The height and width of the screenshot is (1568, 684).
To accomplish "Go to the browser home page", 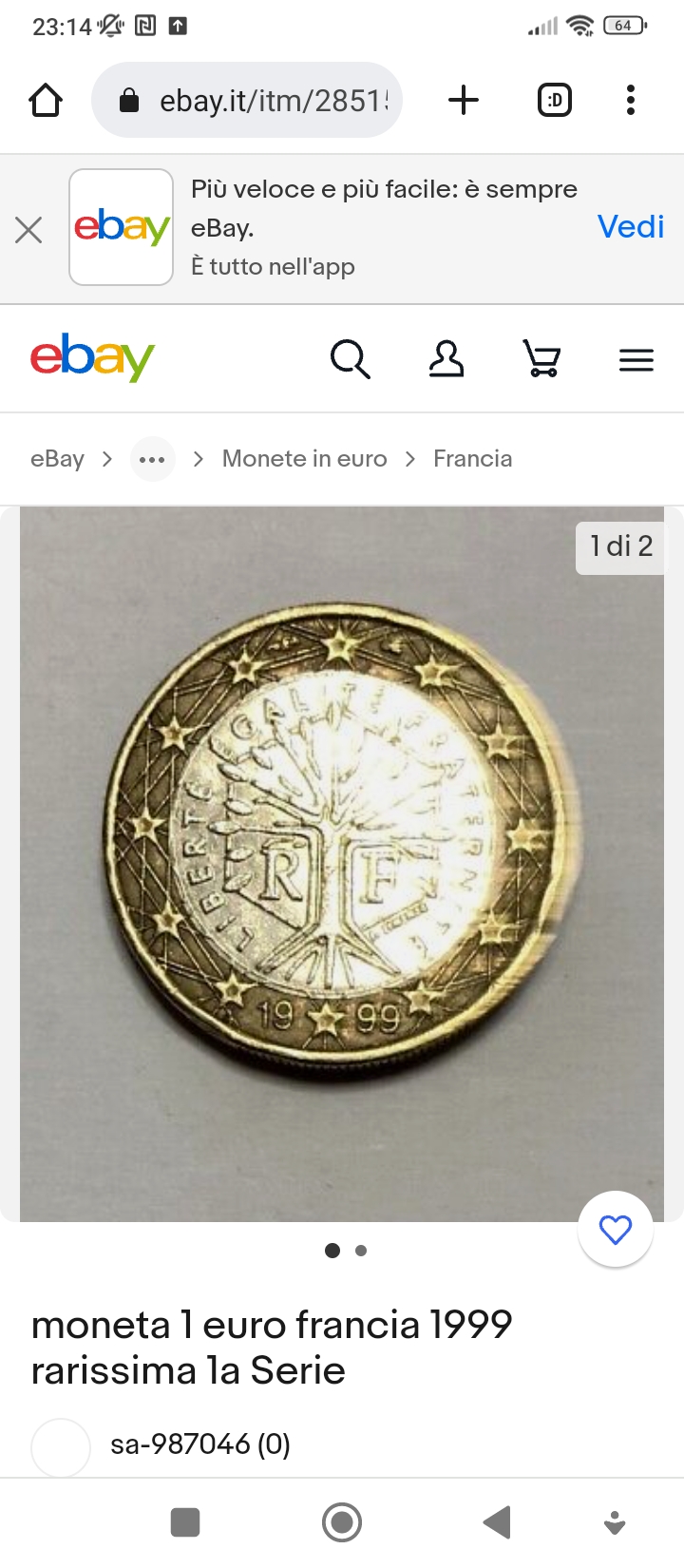I will click(x=46, y=100).
